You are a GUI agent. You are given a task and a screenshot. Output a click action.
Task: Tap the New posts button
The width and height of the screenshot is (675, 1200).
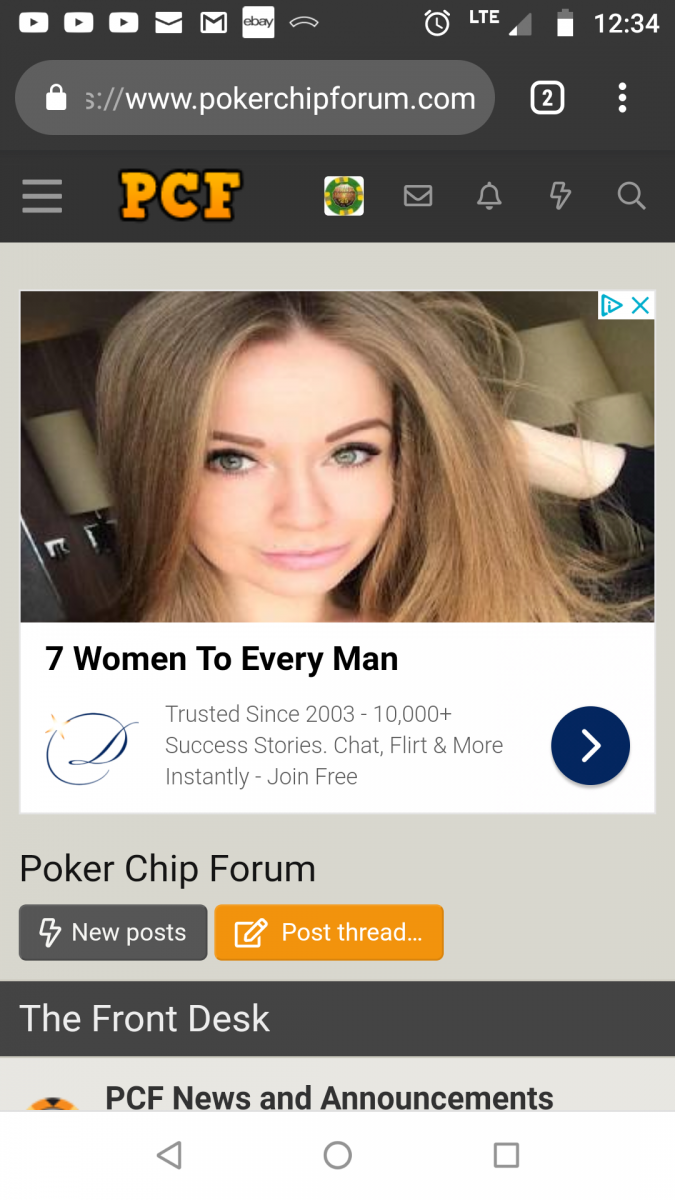113,932
